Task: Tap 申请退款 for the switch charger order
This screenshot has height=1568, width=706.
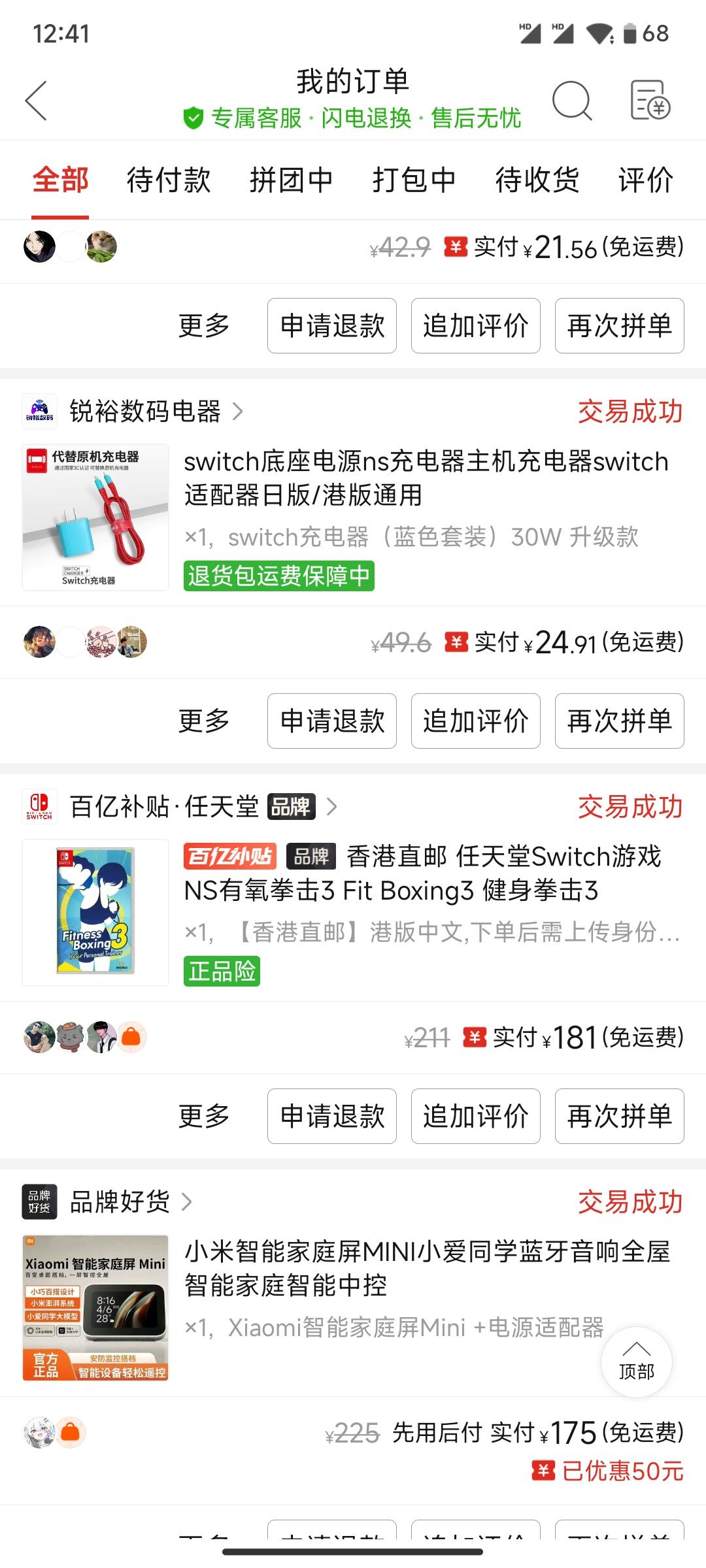Action: (x=332, y=721)
